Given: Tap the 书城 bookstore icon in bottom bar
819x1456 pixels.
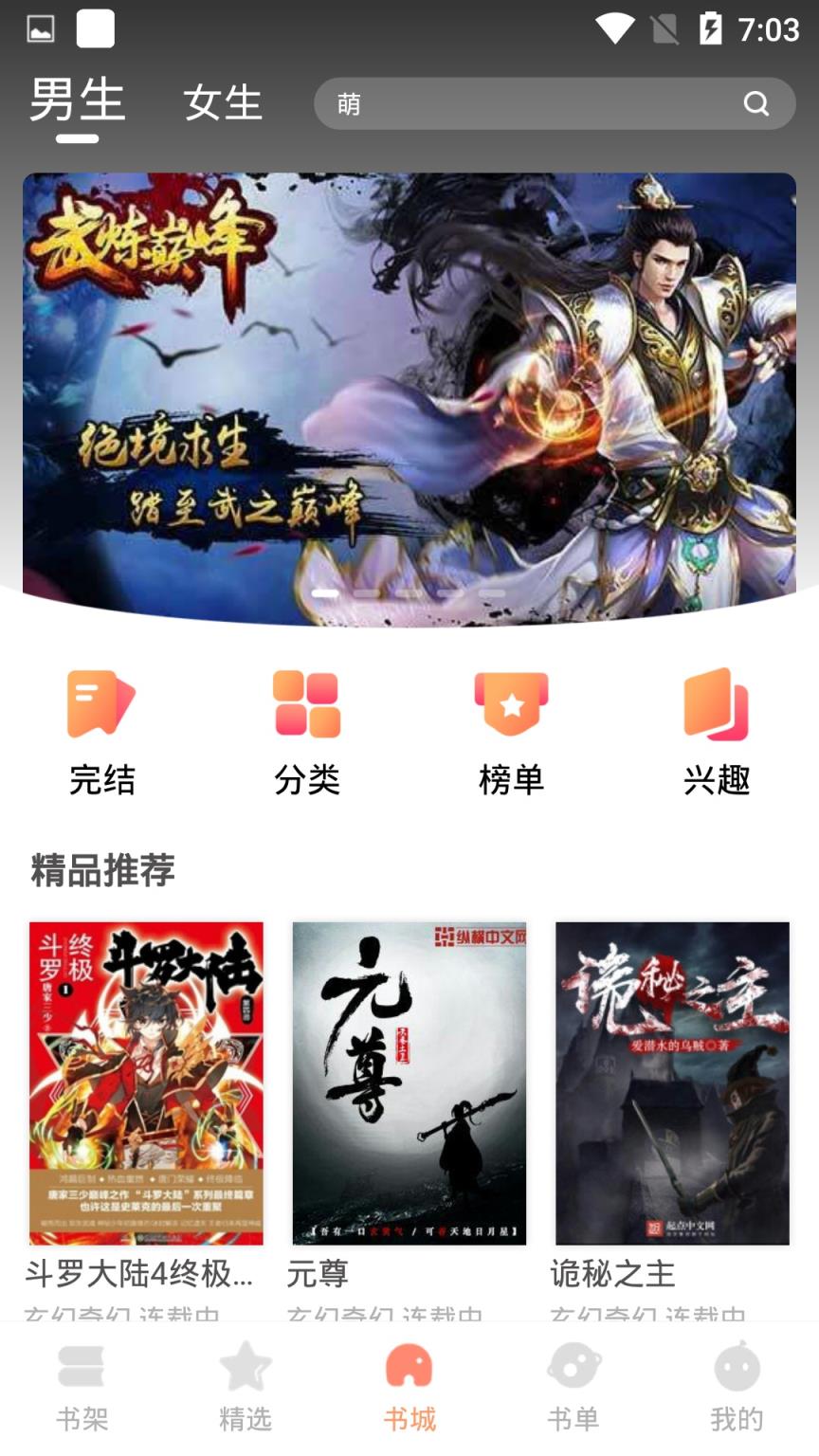Looking at the screenshot, I should (x=409, y=1368).
